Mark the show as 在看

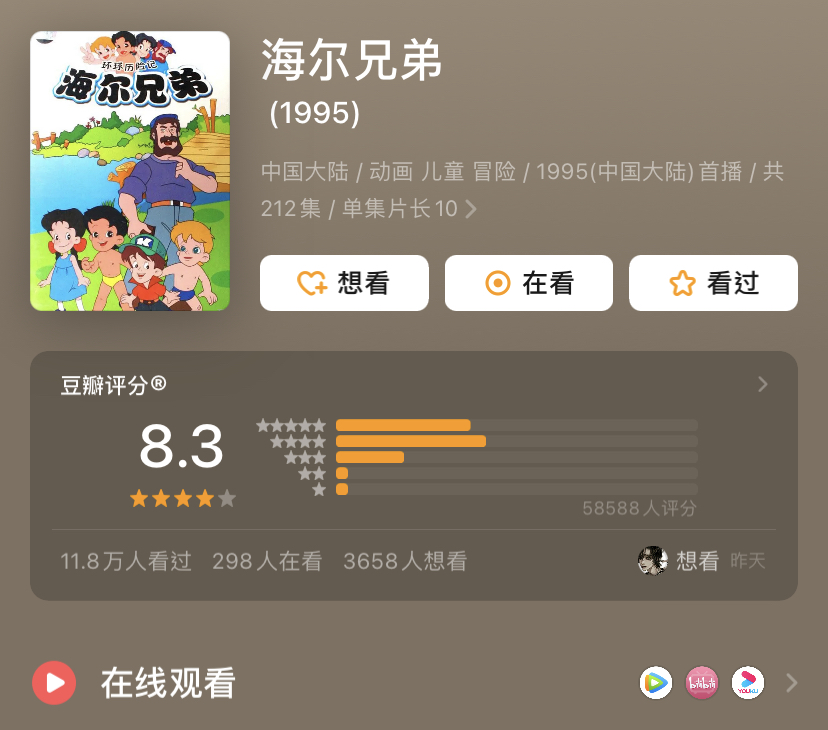click(x=528, y=283)
